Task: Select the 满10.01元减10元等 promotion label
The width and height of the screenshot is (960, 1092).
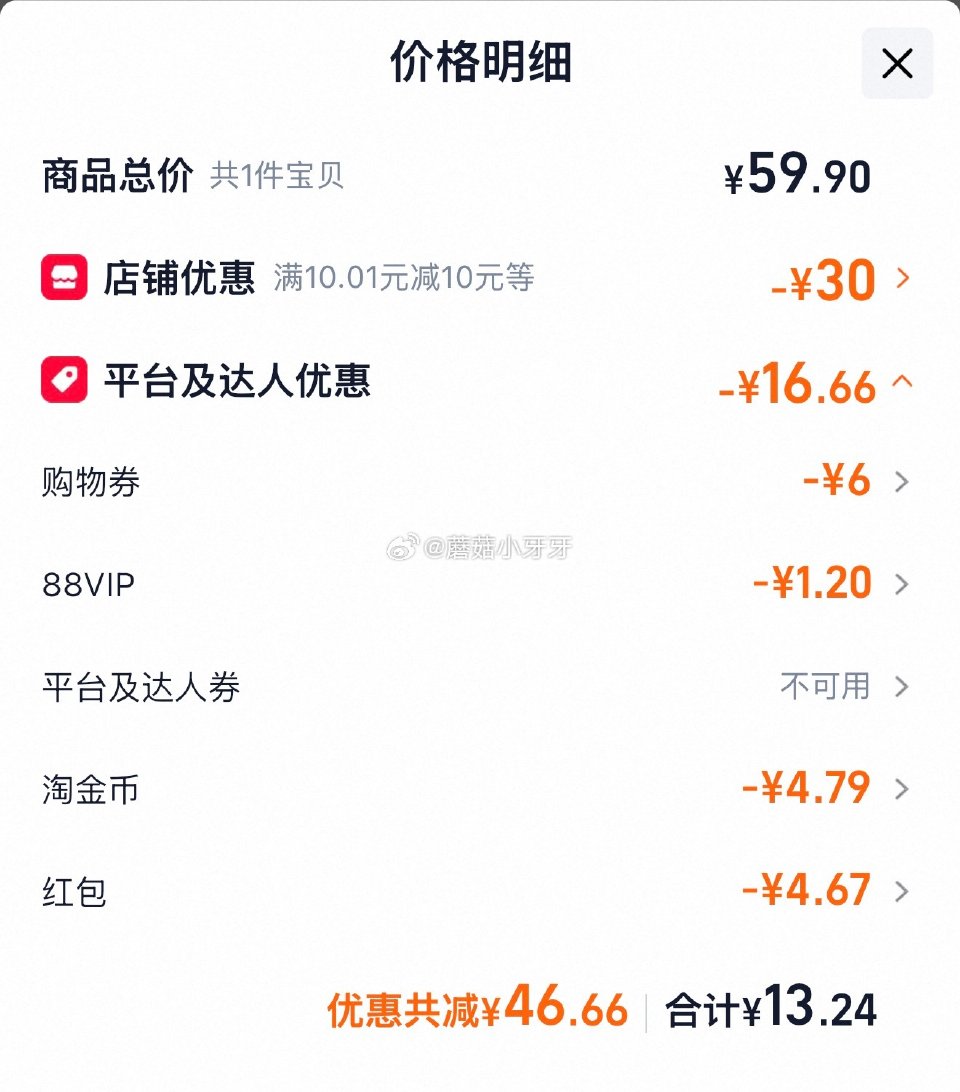Action: click(405, 279)
